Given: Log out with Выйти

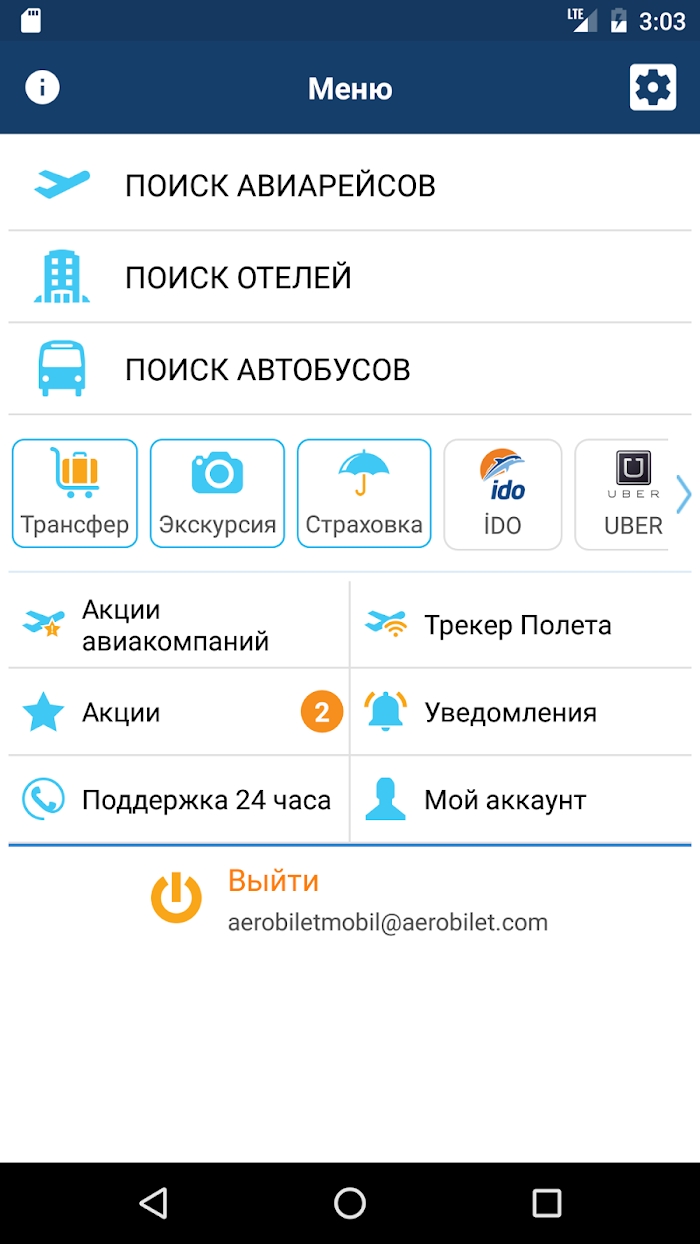Looking at the screenshot, I should (x=272, y=882).
